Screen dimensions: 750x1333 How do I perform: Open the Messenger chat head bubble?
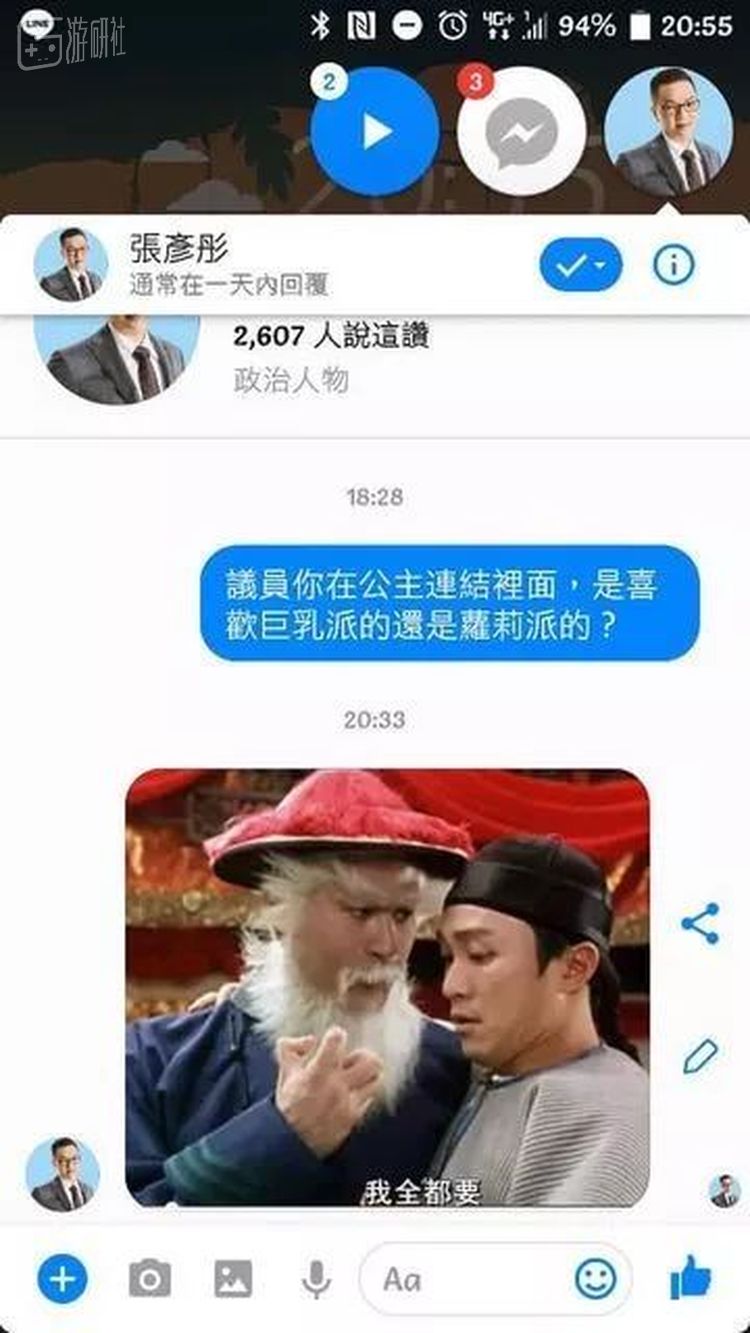point(521,131)
